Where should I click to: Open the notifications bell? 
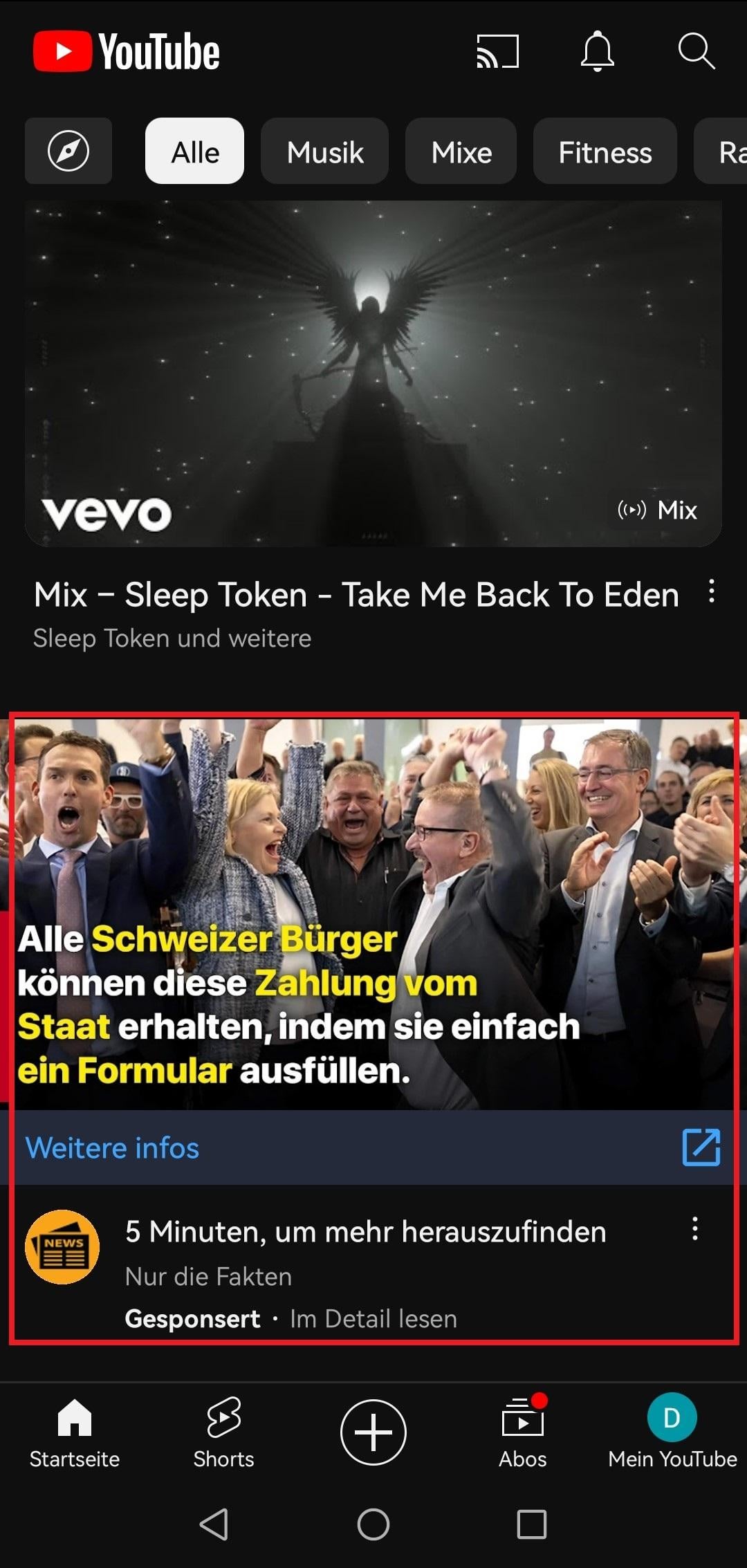(597, 51)
